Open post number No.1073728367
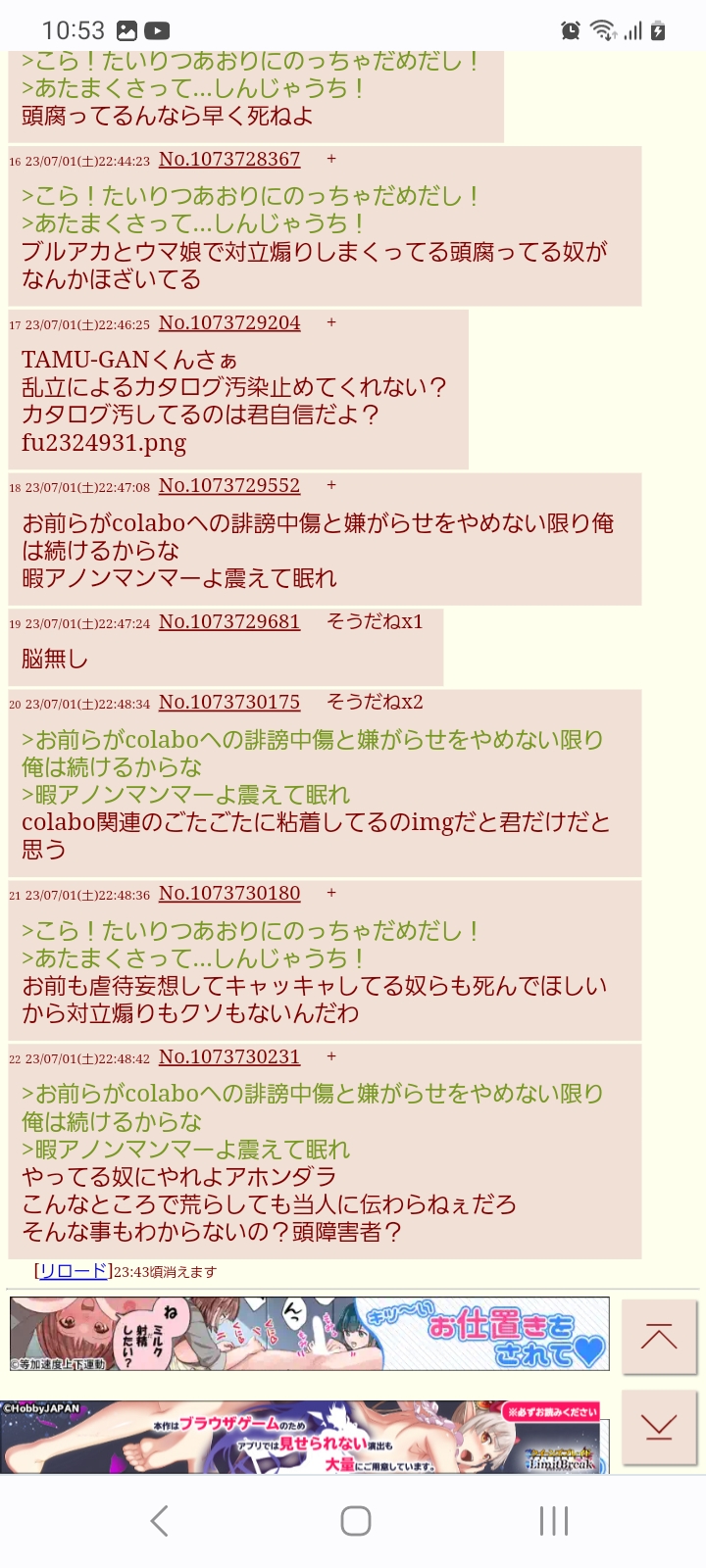Image resolution: width=706 pixels, height=1568 pixels. (229, 160)
